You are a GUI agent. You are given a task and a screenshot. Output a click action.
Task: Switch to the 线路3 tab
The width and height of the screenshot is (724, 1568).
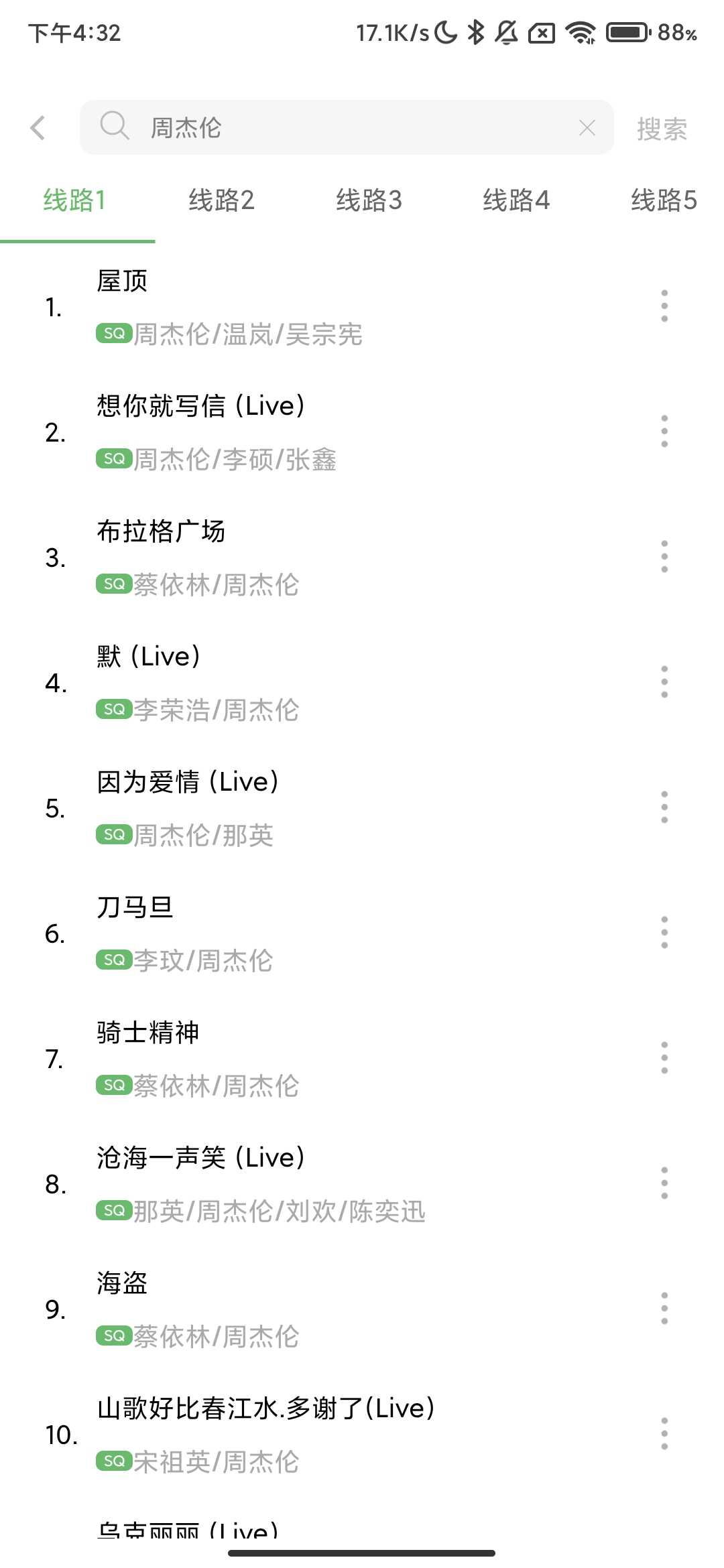tap(369, 200)
